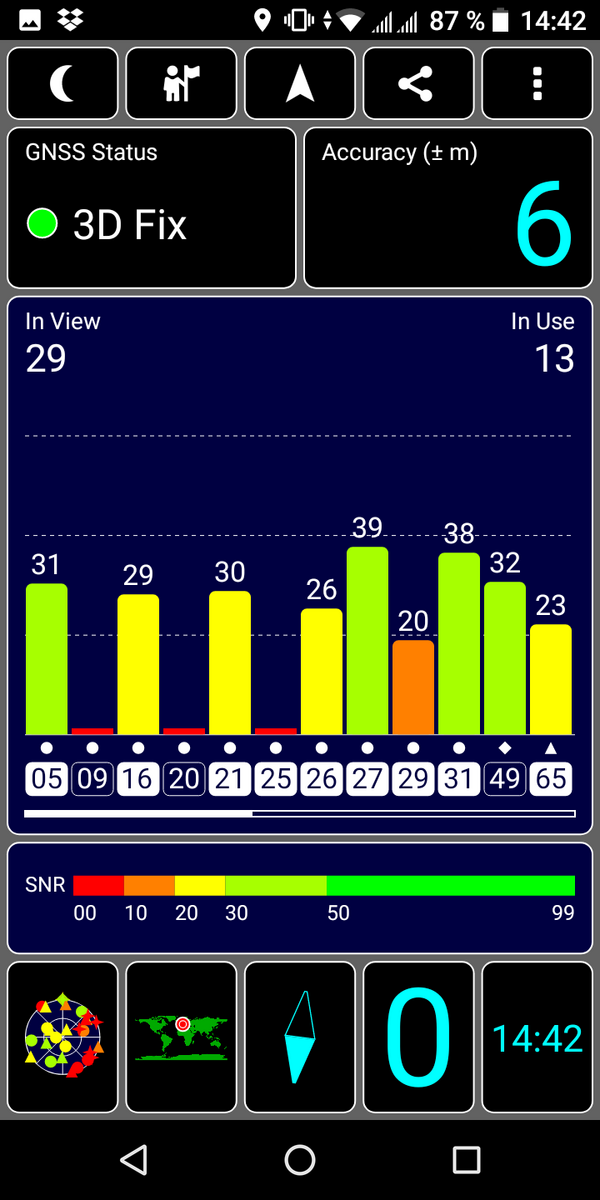Image resolution: width=600 pixels, height=1200 pixels.
Task: Share the current location data
Action: point(418,84)
